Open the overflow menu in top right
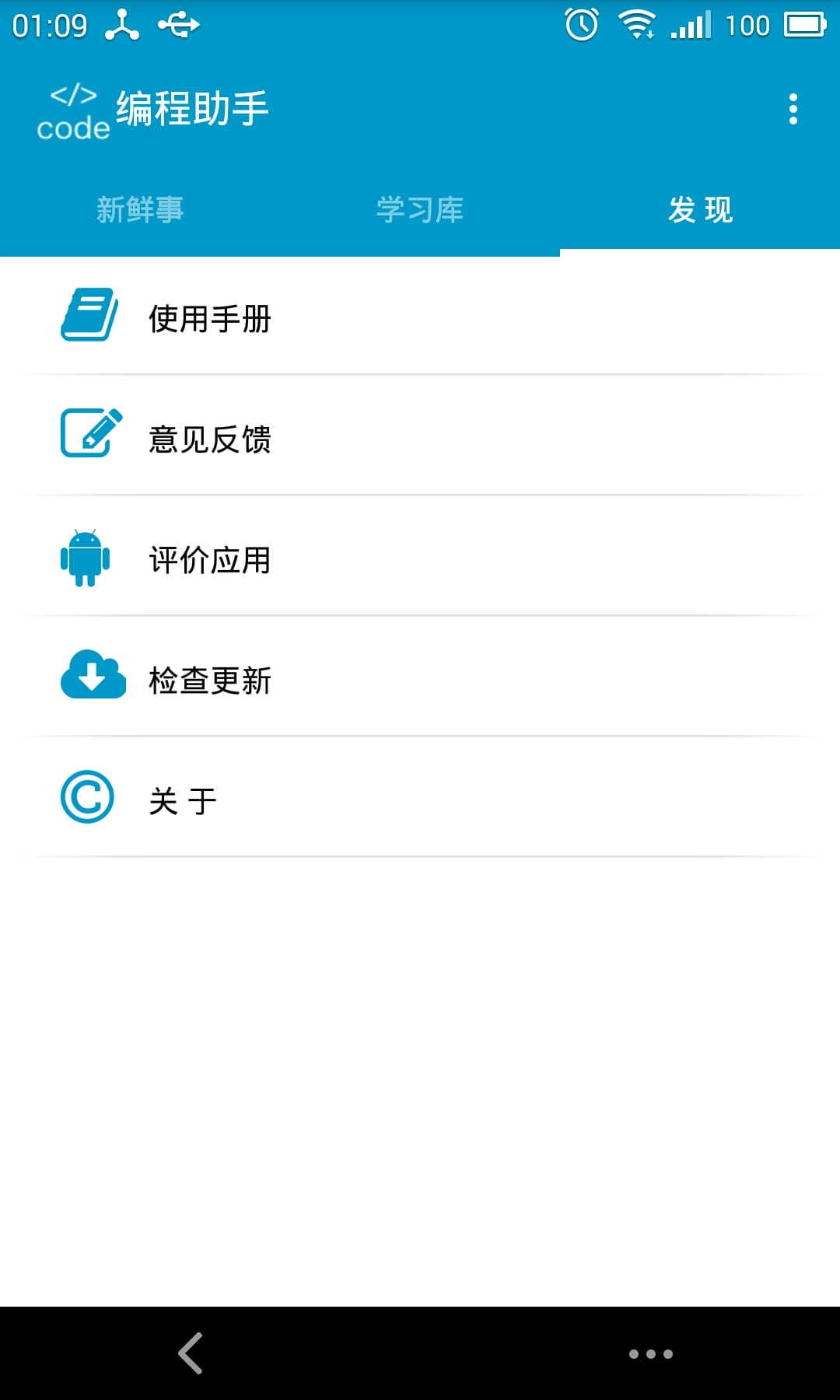The height and width of the screenshot is (1400, 840). [793, 109]
